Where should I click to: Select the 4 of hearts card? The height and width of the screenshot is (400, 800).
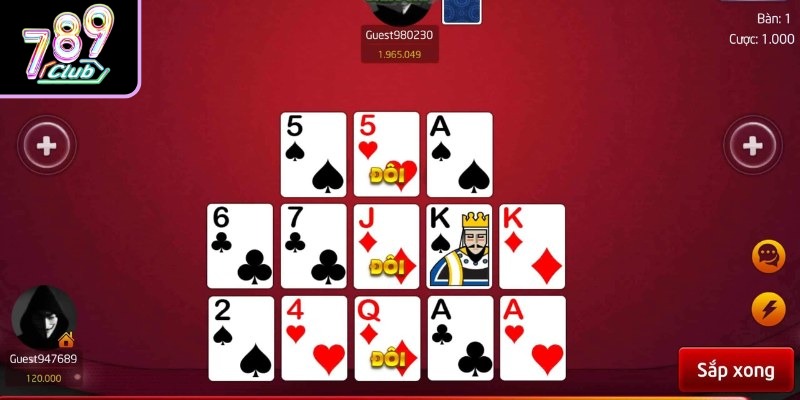(x=313, y=338)
